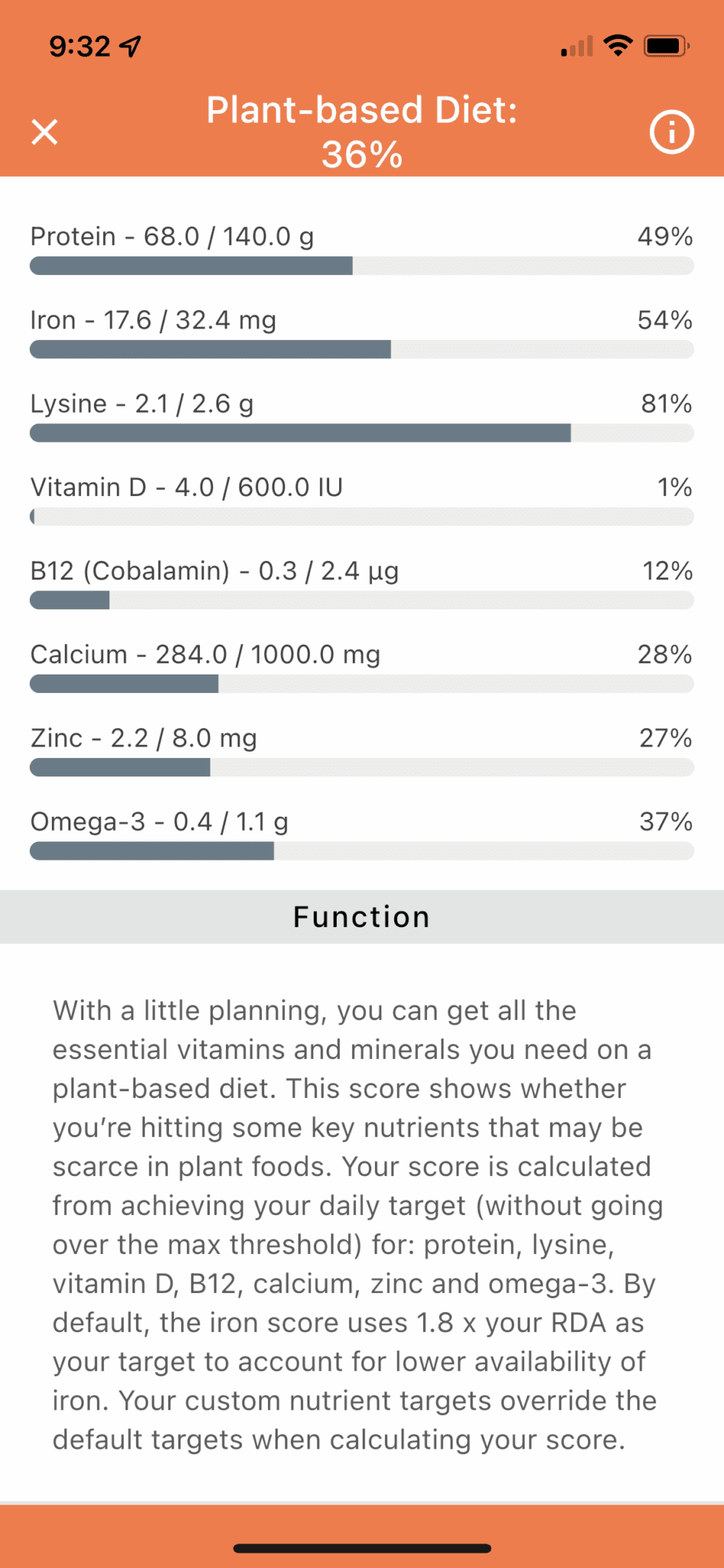The image size is (724, 1568).
Task: Tap the Wi-Fi status icon
Action: coord(618,44)
